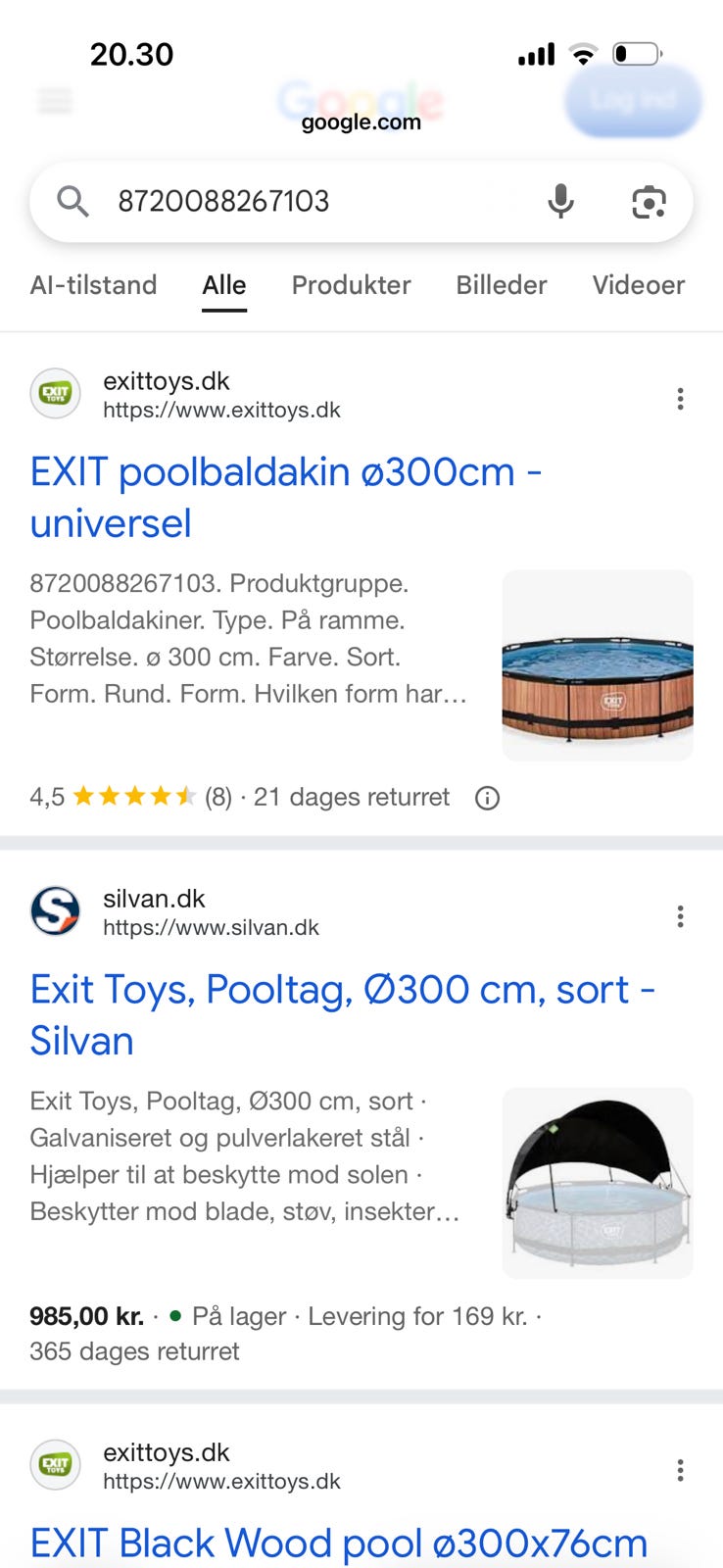This screenshot has height=1568, width=723.
Task: Open EXIT poolbaldakin ø300cm result
Action: coord(286,498)
